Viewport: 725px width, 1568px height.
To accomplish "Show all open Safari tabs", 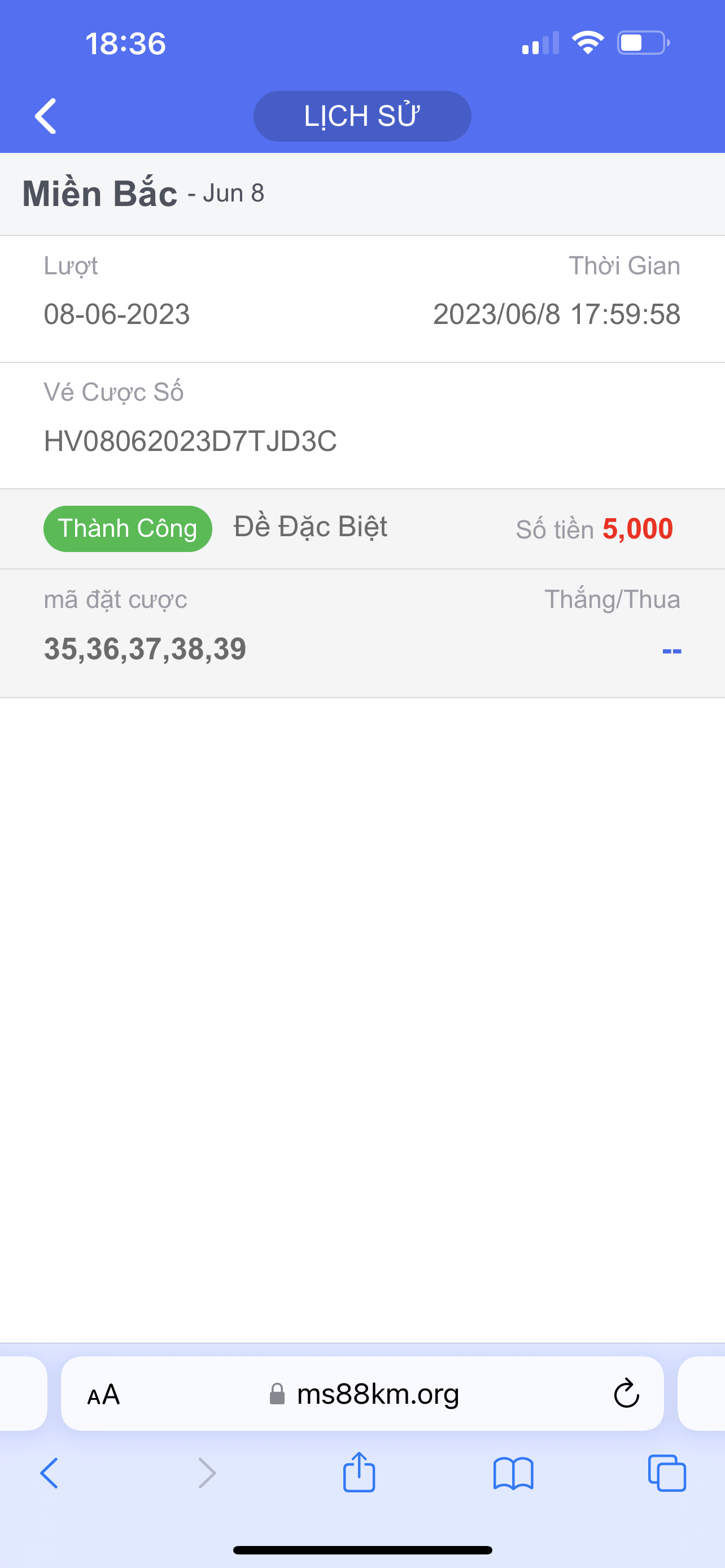I will [667, 1473].
